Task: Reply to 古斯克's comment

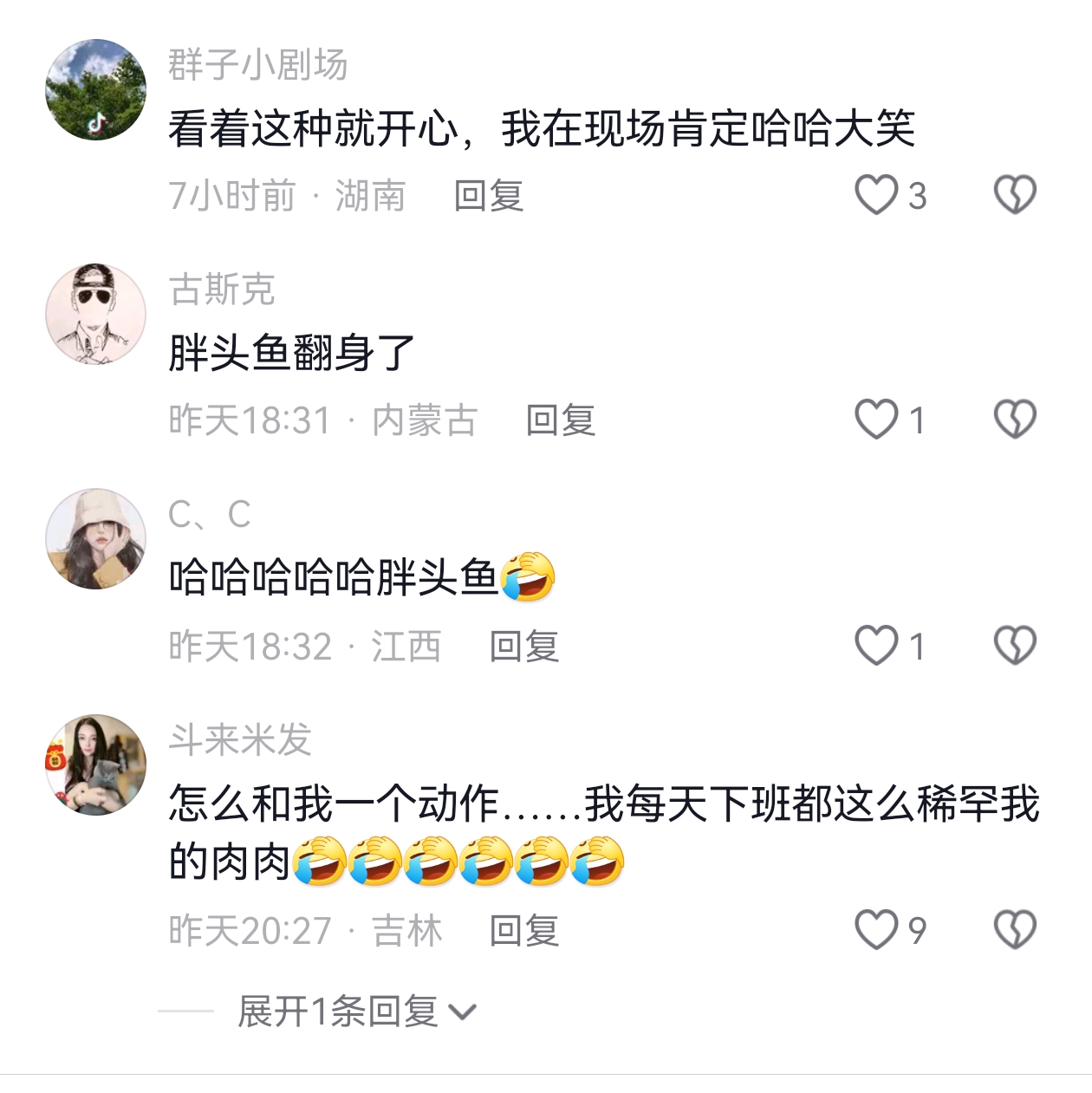Action: 561,420
